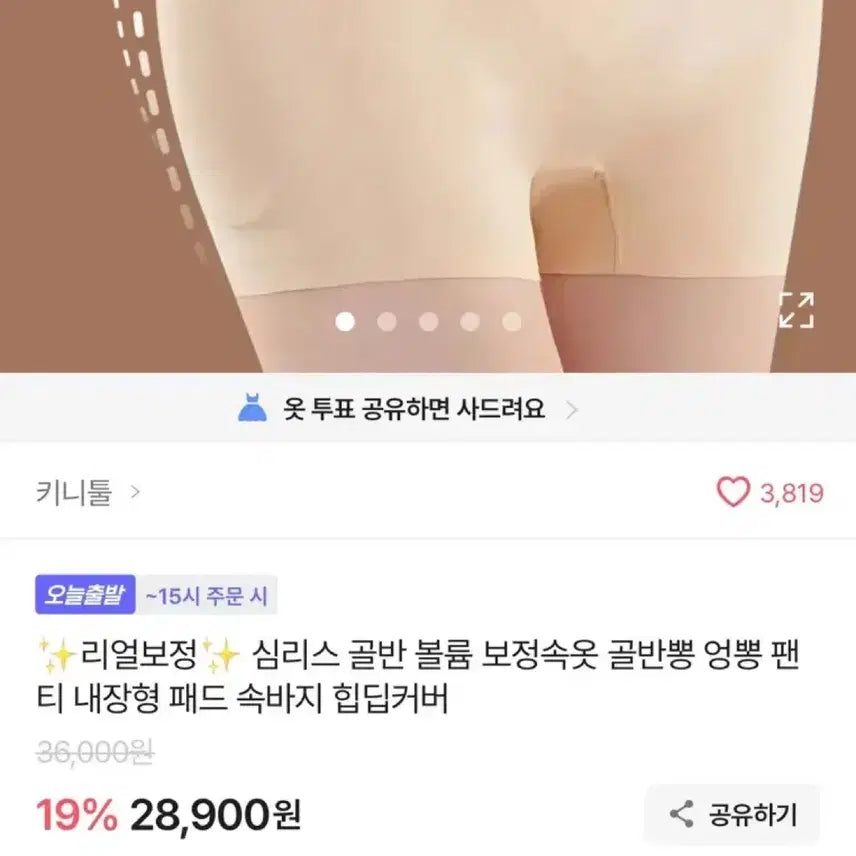This screenshot has height=856, width=856.
Task: Expand product image to fullscreen
Action: 796,310
